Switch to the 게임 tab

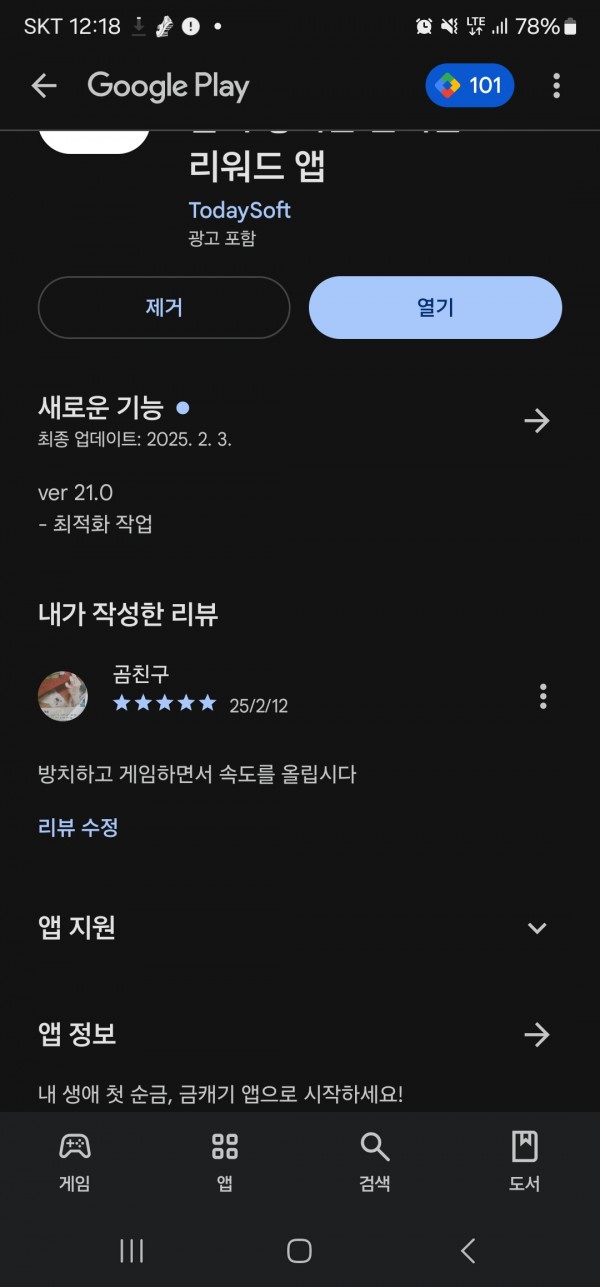click(x=75, y=1162)
